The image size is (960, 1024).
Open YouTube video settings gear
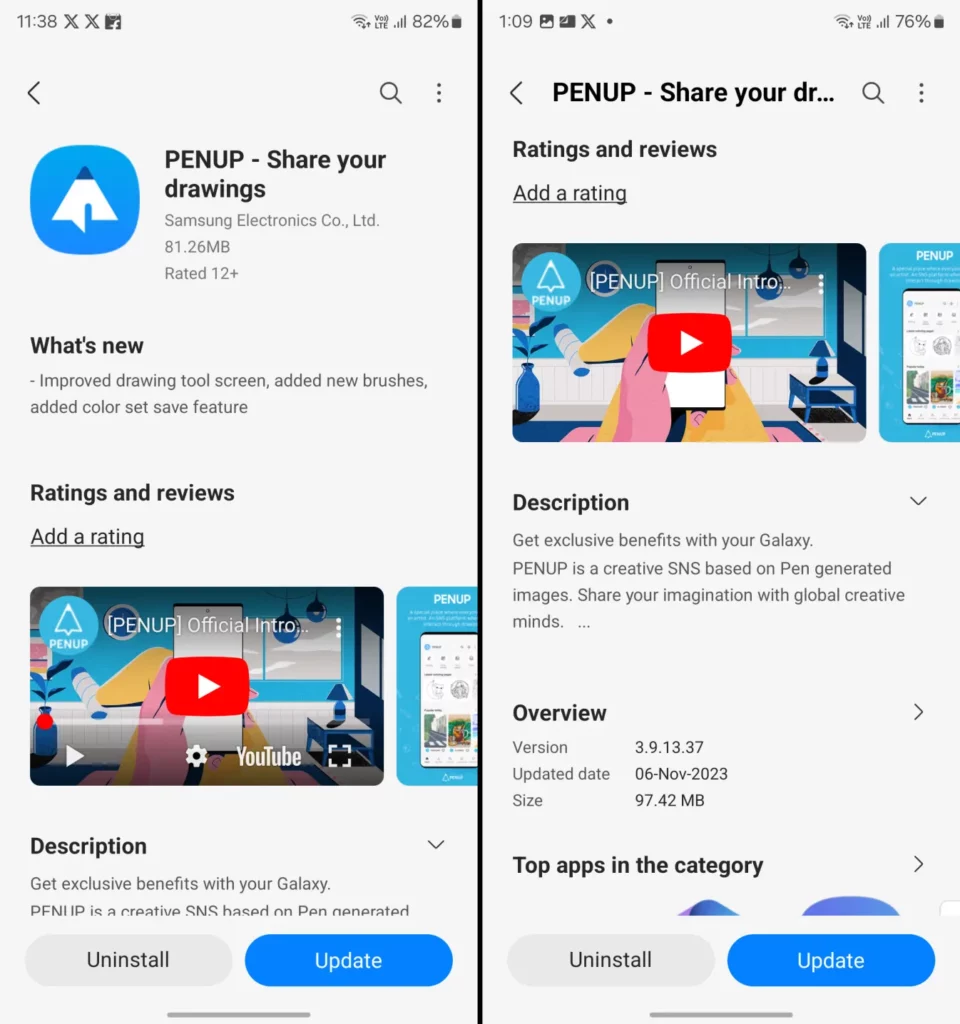(x=197, y=756)
